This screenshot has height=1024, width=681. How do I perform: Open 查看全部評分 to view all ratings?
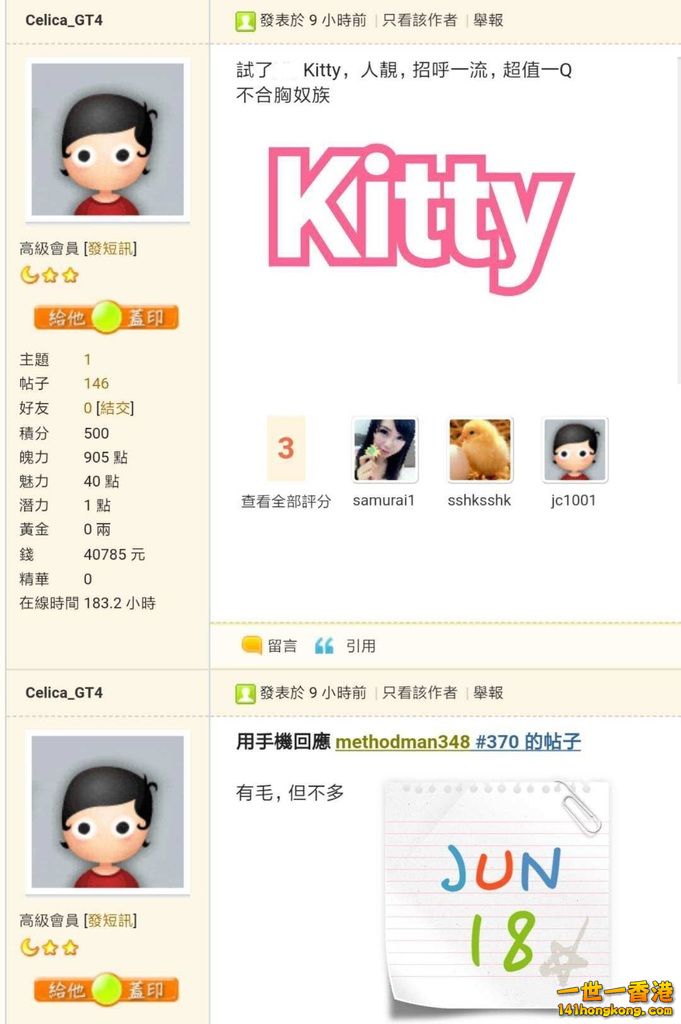(285, 501)
